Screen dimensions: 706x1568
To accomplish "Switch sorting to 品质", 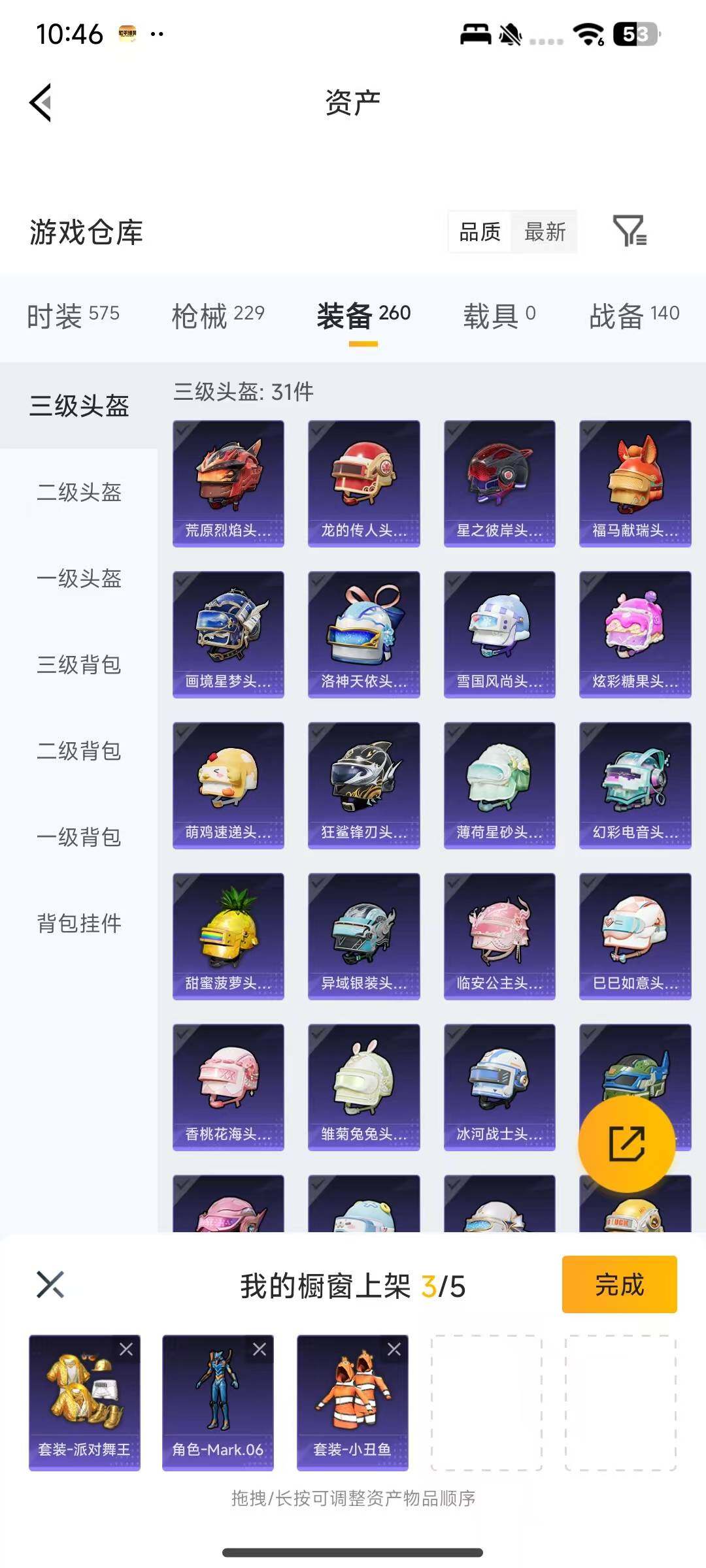I will click(x=480, y=233).
